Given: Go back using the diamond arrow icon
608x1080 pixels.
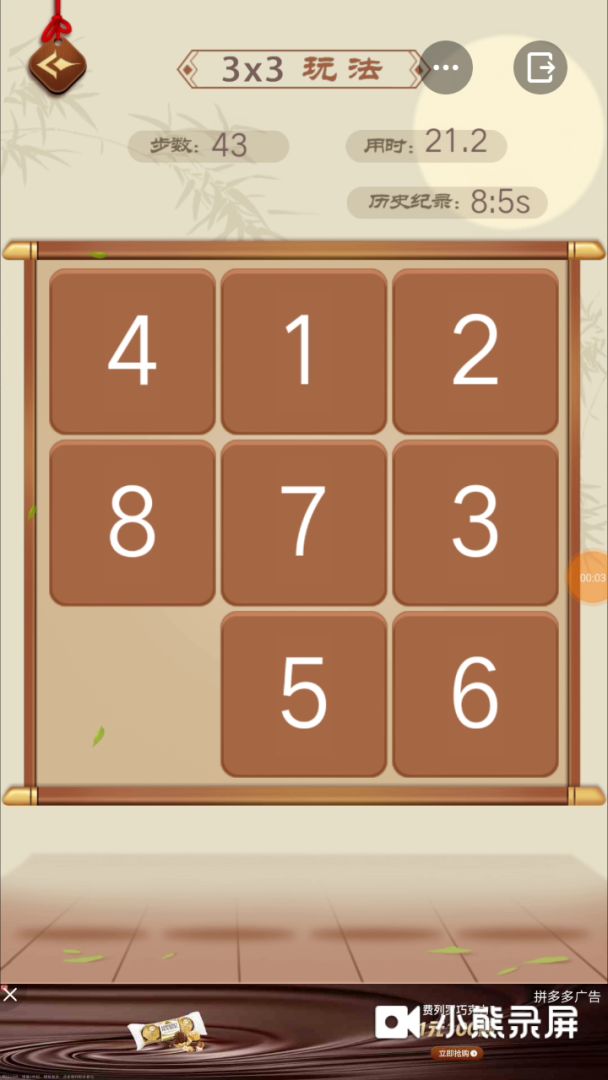Looking at the screenshot, I should click(x=57, y=66).
